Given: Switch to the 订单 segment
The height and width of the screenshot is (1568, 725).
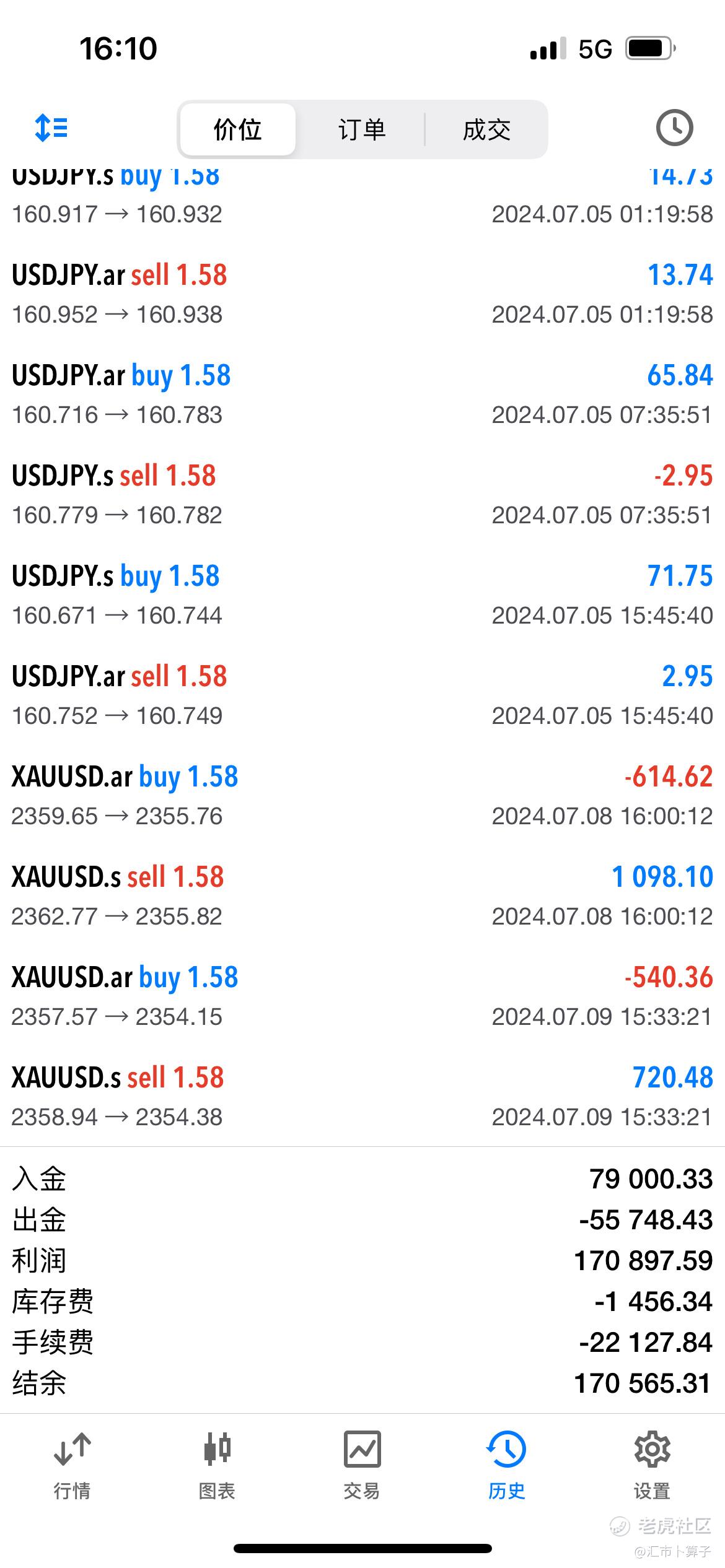Looking at the screenshot, I should pyautogui.click(x=362, y=129).
